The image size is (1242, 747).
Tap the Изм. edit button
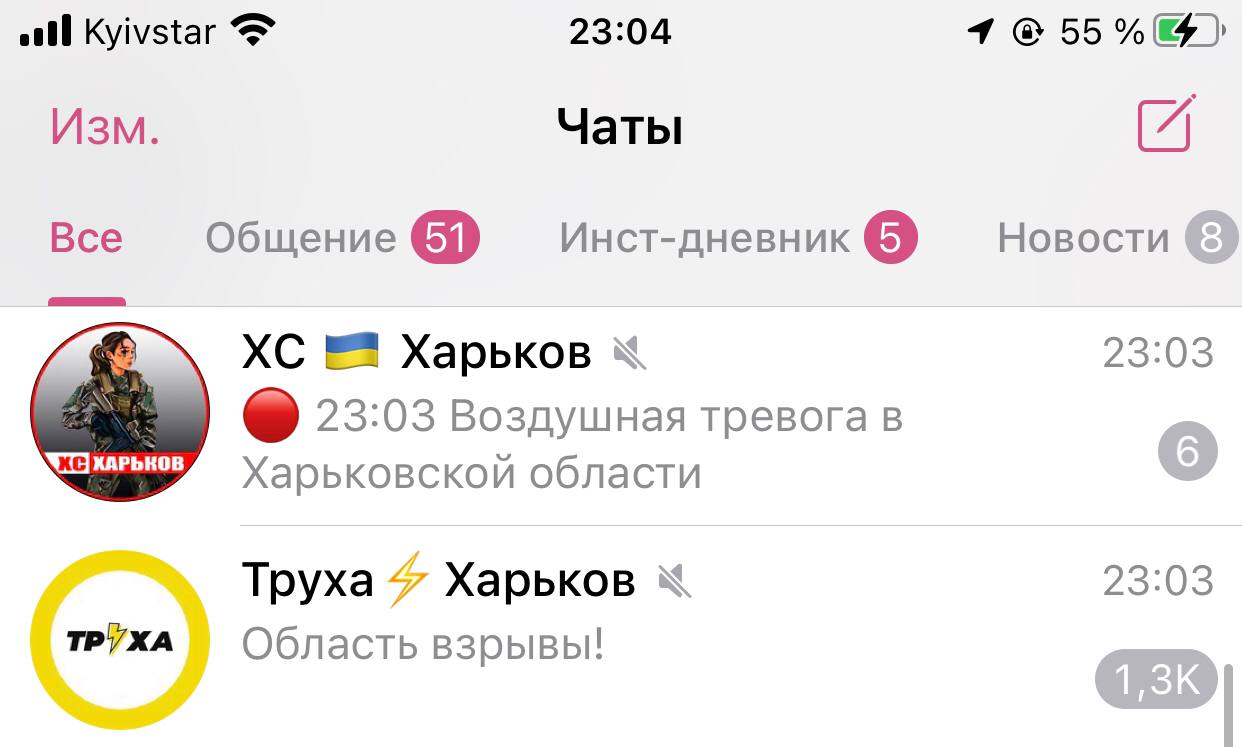pos(105,128)
